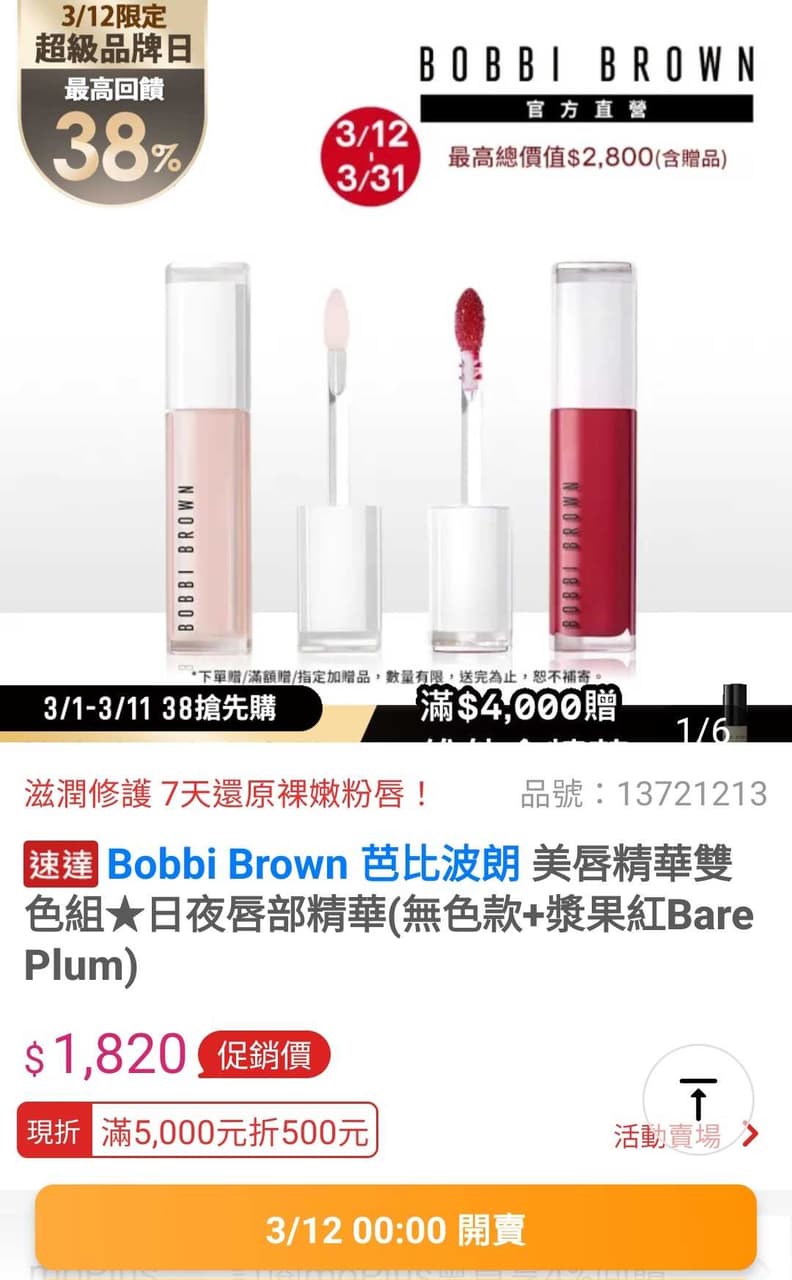Image resolution: width=792 pixels, height=1280 pixels.
Task: Tap the scroll-to-top arrow button
Action: 698,1099
